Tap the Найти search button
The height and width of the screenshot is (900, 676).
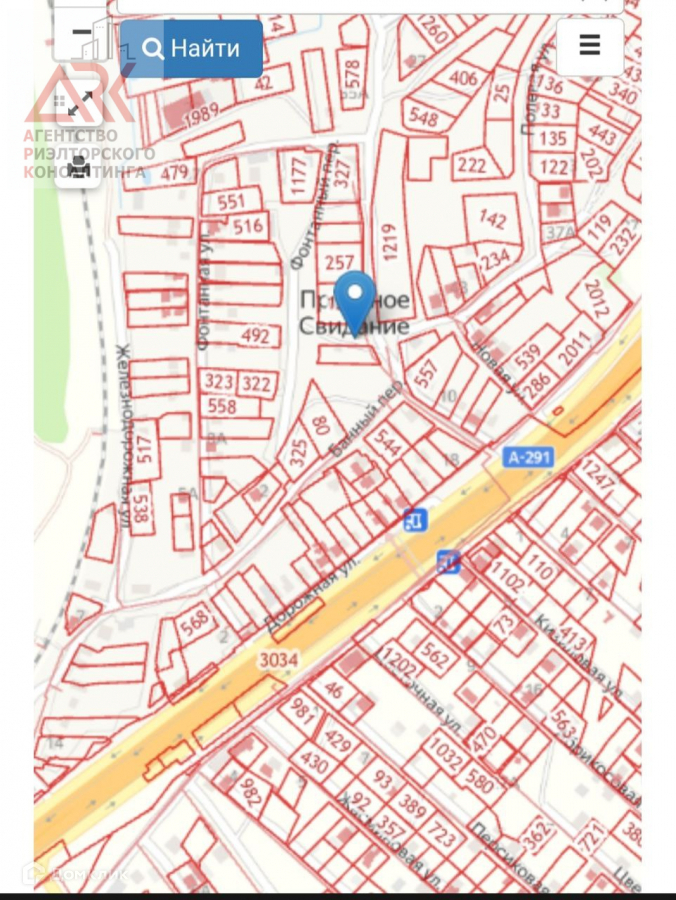tap(191, 48)
